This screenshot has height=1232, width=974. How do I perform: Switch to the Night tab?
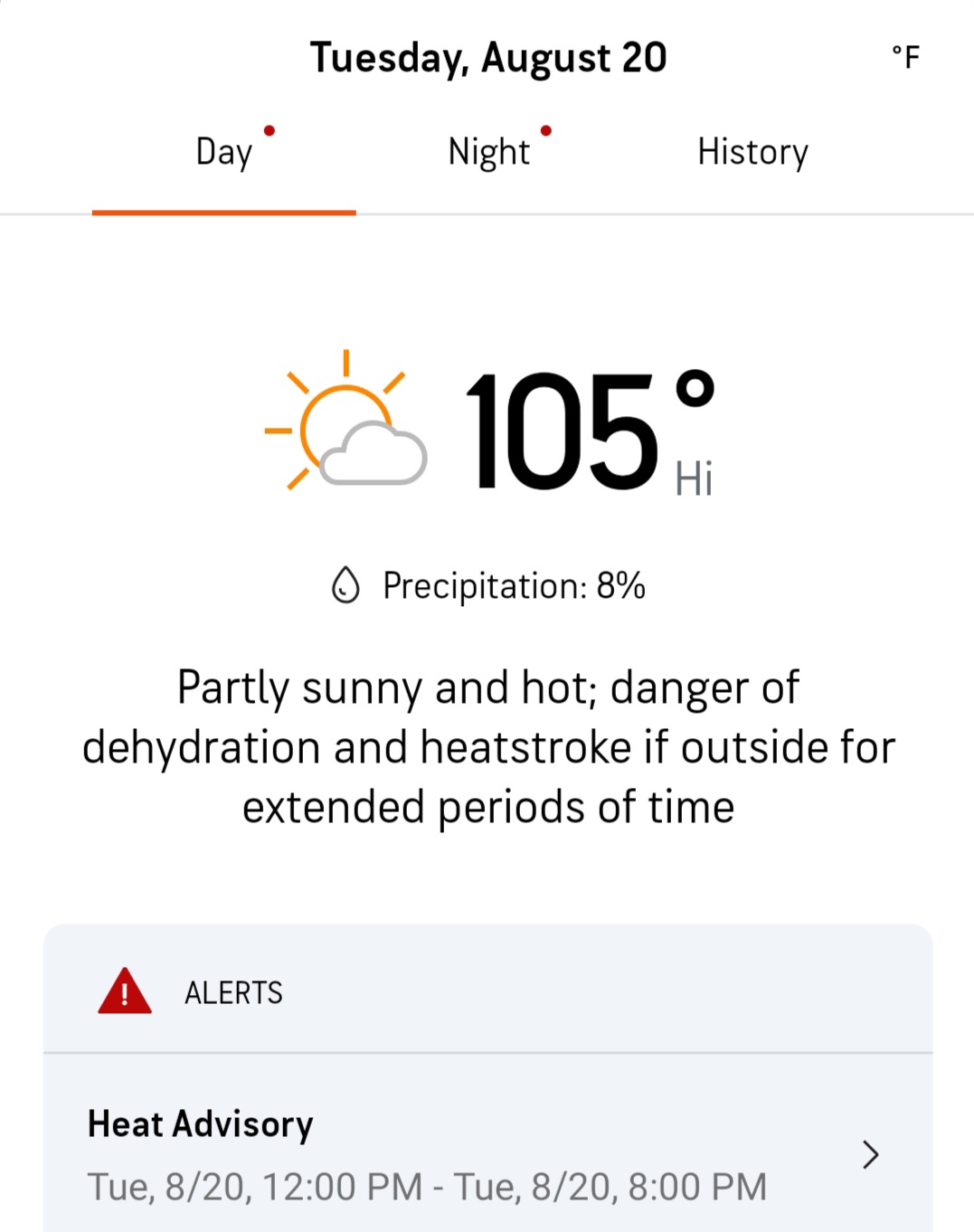click(x=489, y=152)
